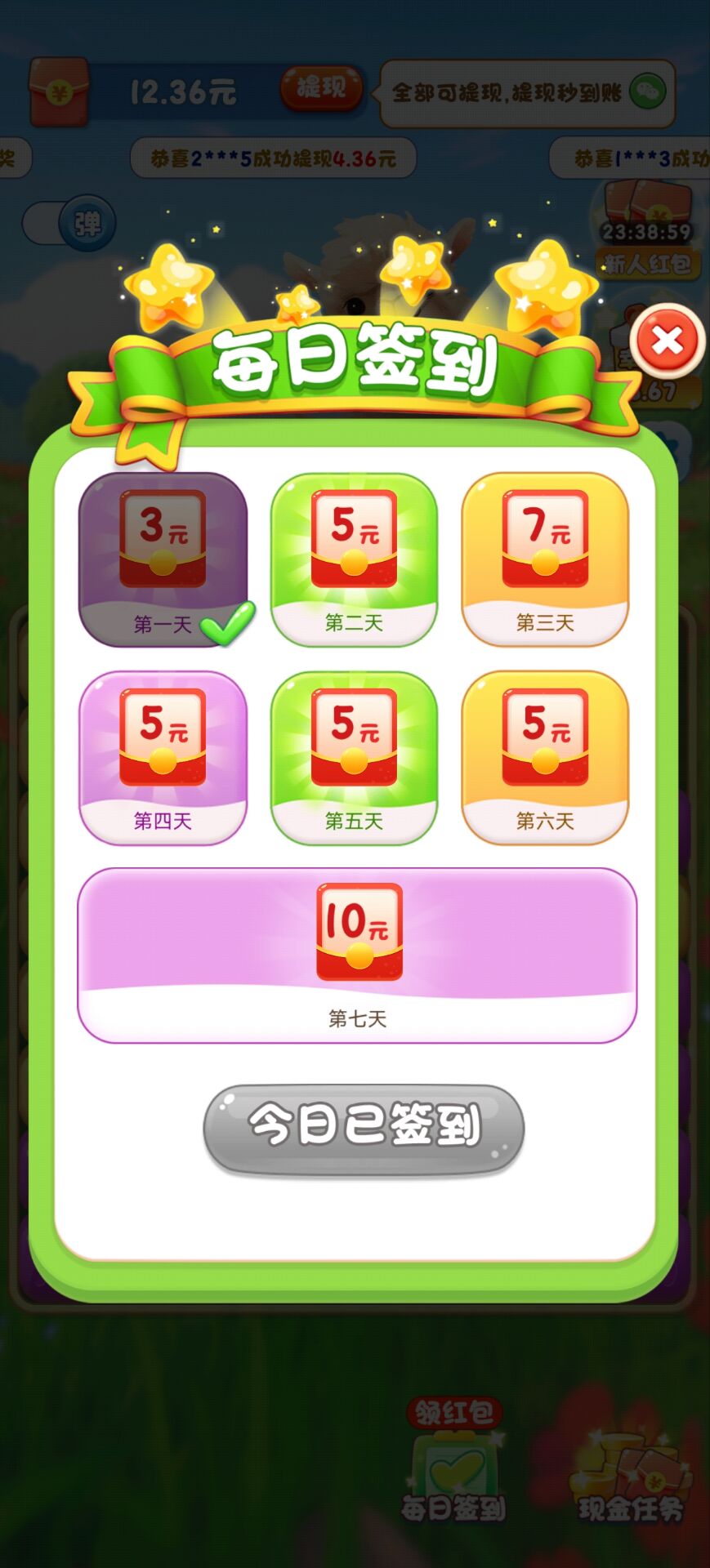Select the 第二天 5元 reward tile
The image size is (710, 1568).
354,559
